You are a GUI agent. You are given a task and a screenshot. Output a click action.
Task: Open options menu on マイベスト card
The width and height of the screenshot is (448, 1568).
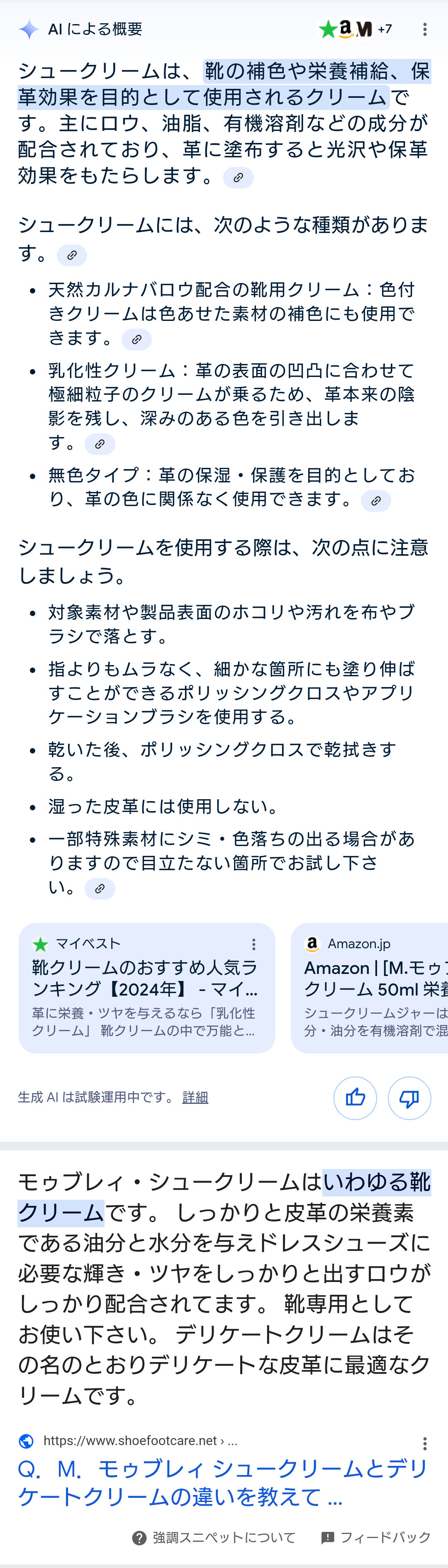253,944
